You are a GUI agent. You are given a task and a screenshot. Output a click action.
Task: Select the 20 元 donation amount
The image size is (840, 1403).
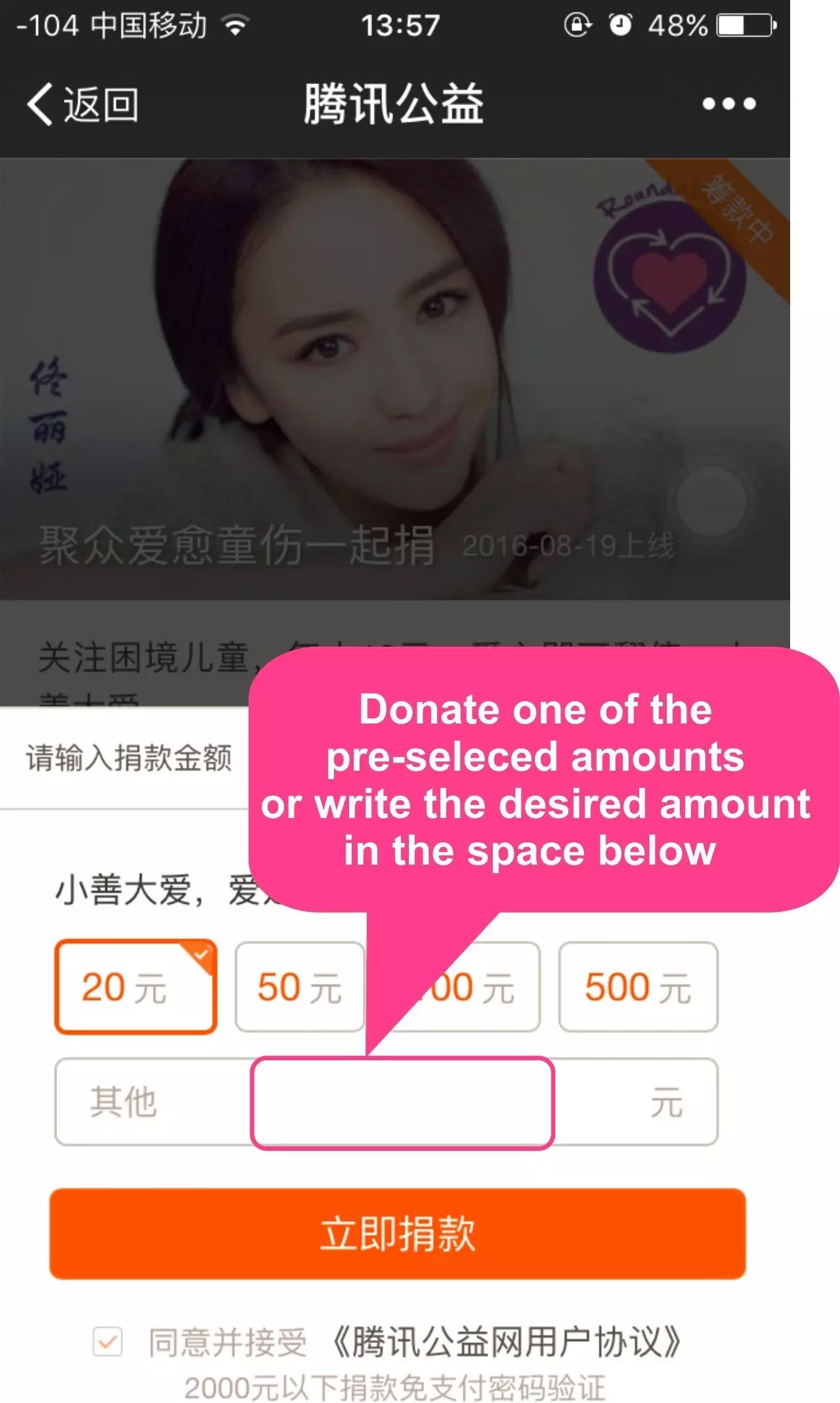point(136,987)
